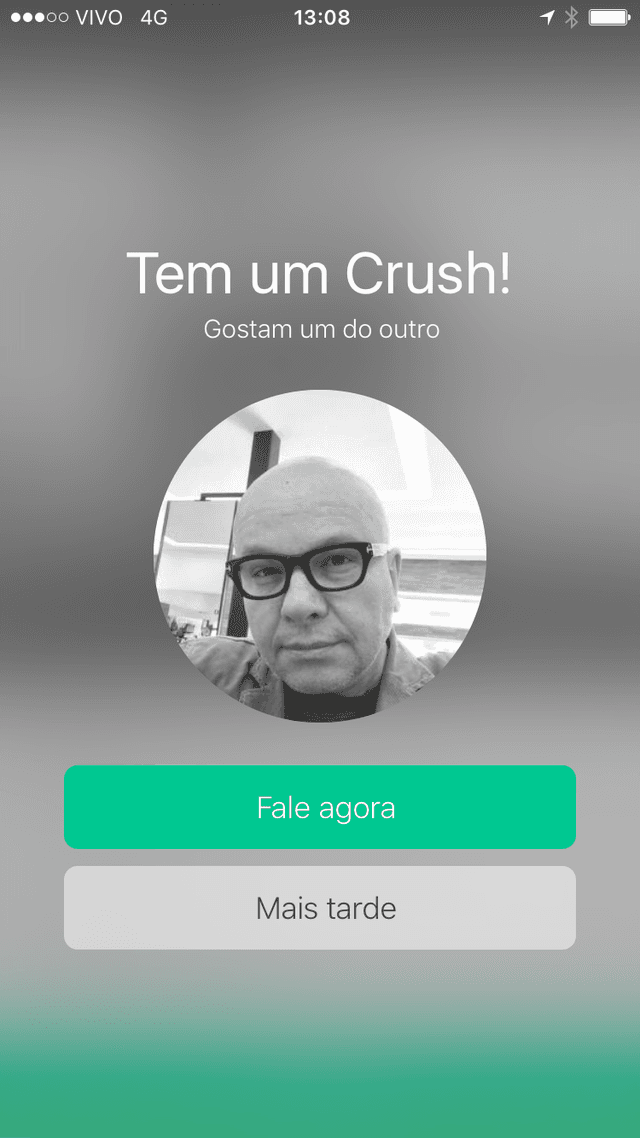This screenshot has width=640, height=1138.
Task: Tap the green Fale agora button
Action: [320, 807]
